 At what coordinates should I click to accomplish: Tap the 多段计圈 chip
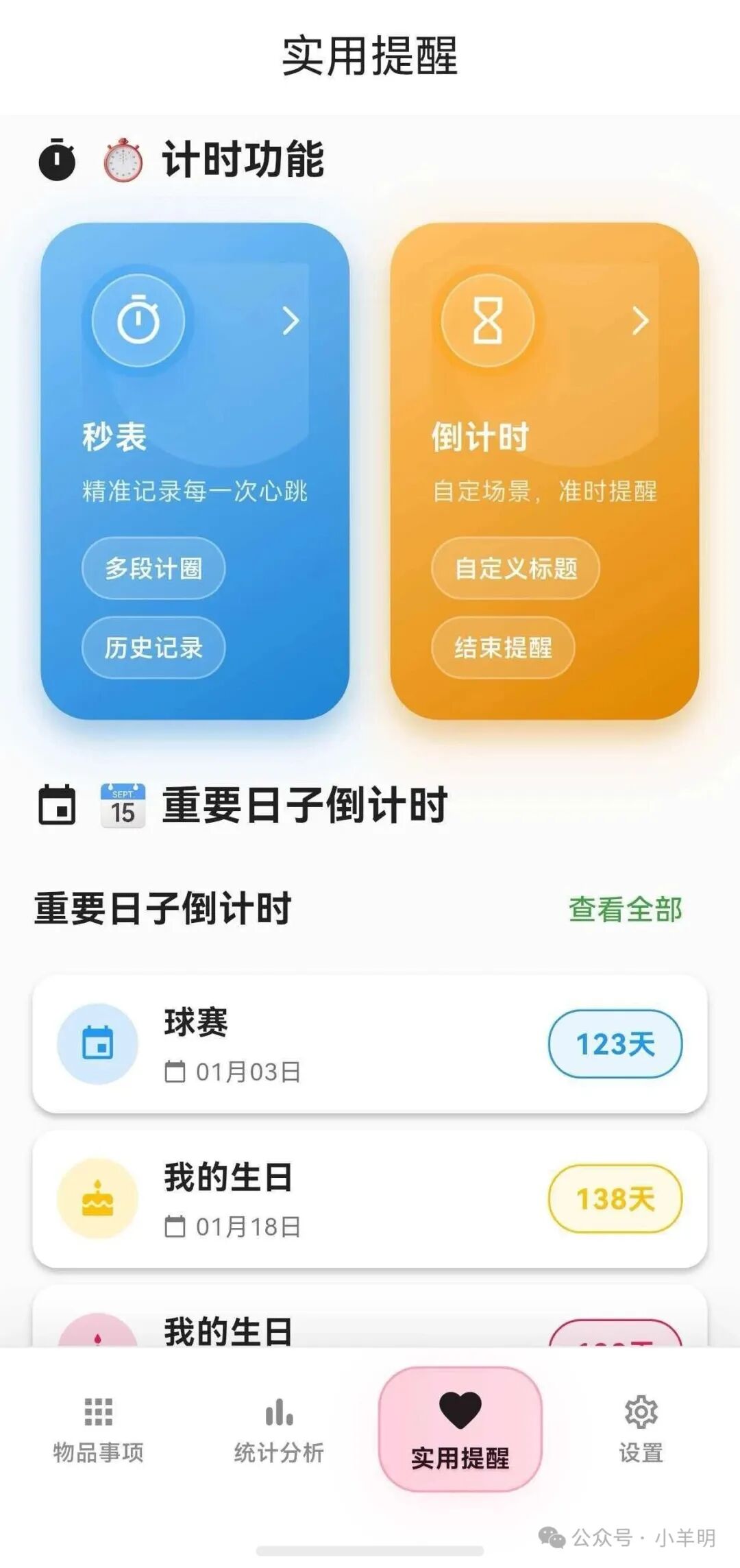tap(153, 568)
